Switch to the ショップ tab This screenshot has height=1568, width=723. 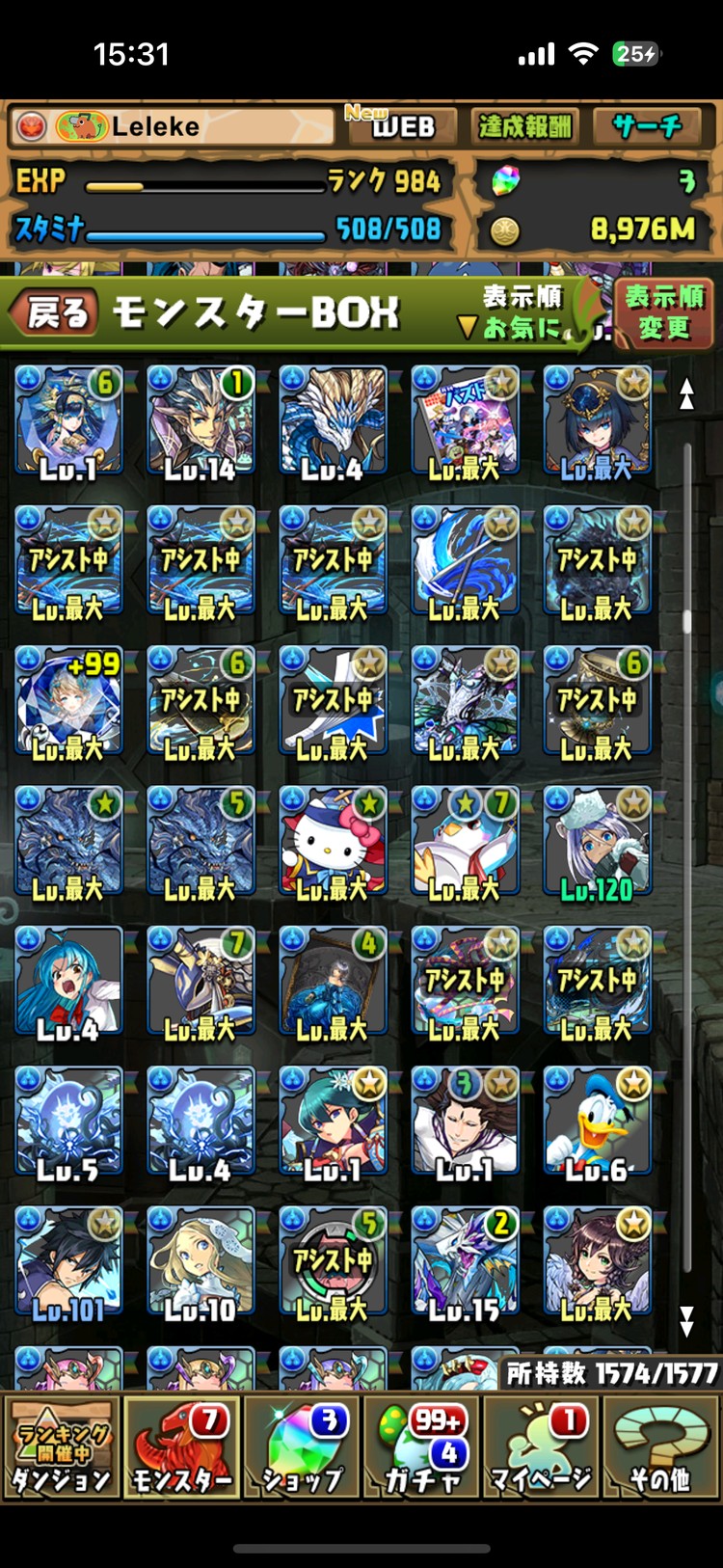[302, 1448]
